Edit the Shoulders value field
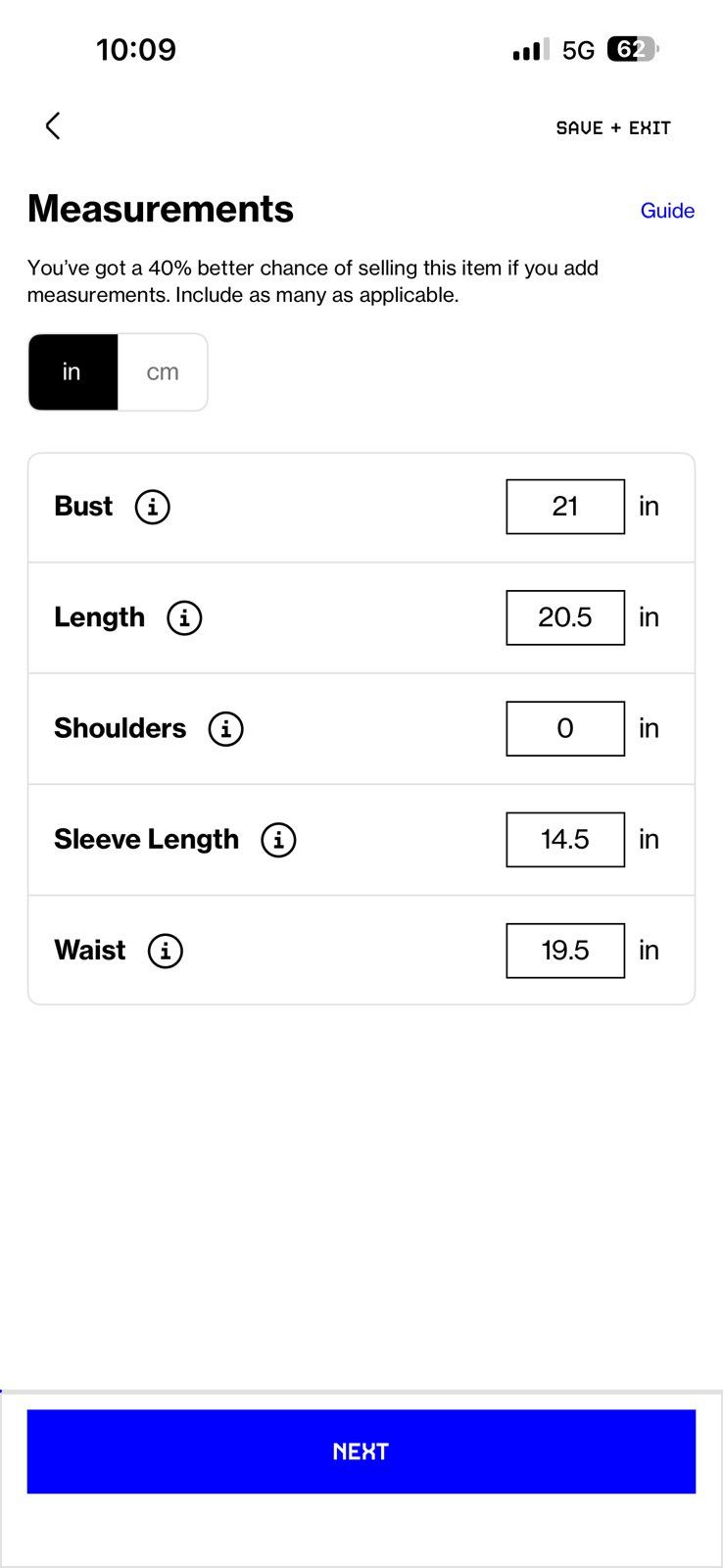The height and width of the screenshot is (1568, 723). click(565, 728)
